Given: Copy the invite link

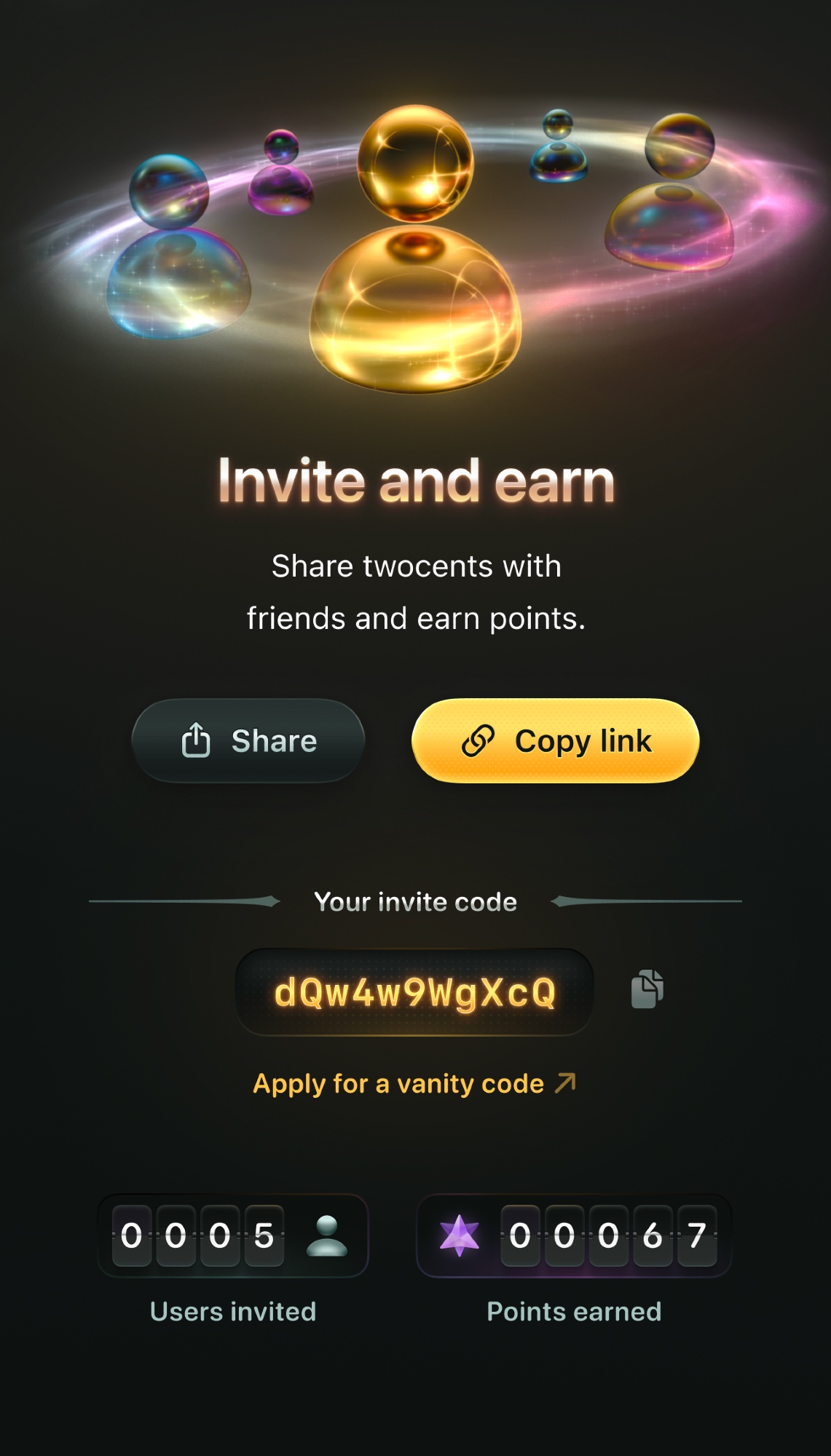Looking at the screenshot, I should 555,741.
